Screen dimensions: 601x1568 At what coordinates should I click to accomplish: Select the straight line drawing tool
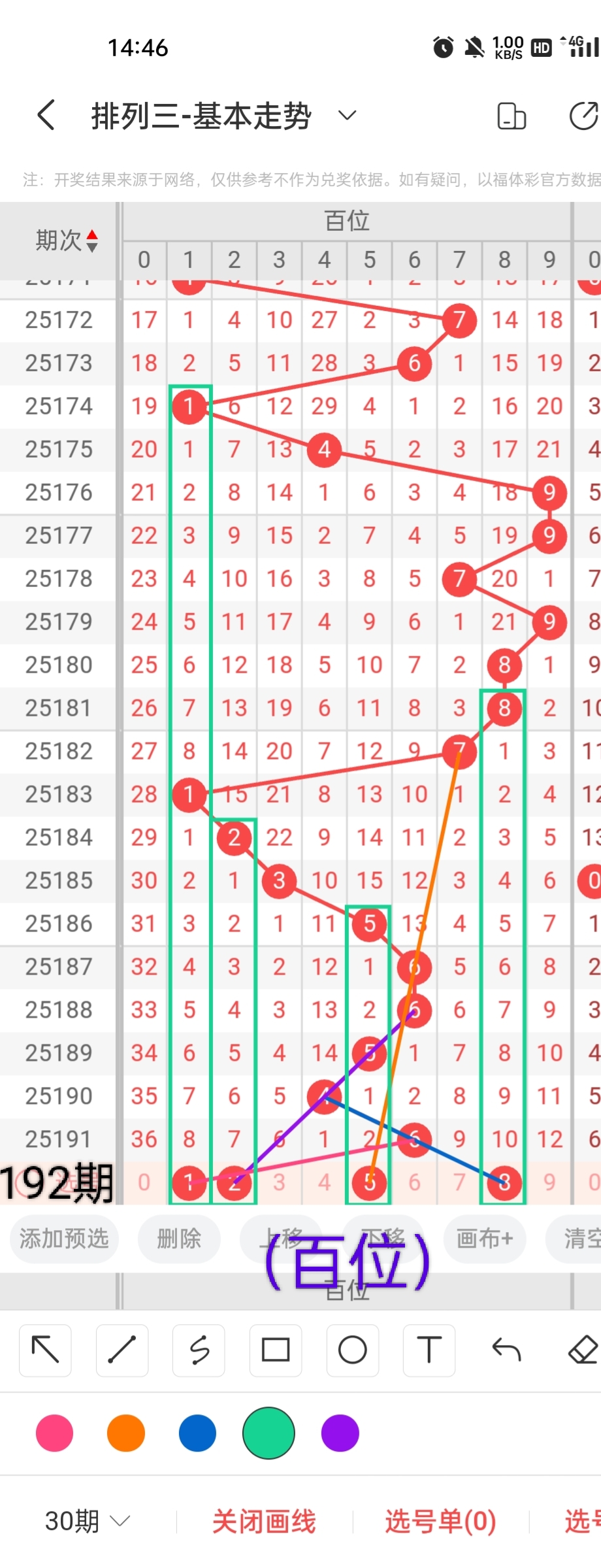[122, 1350]
